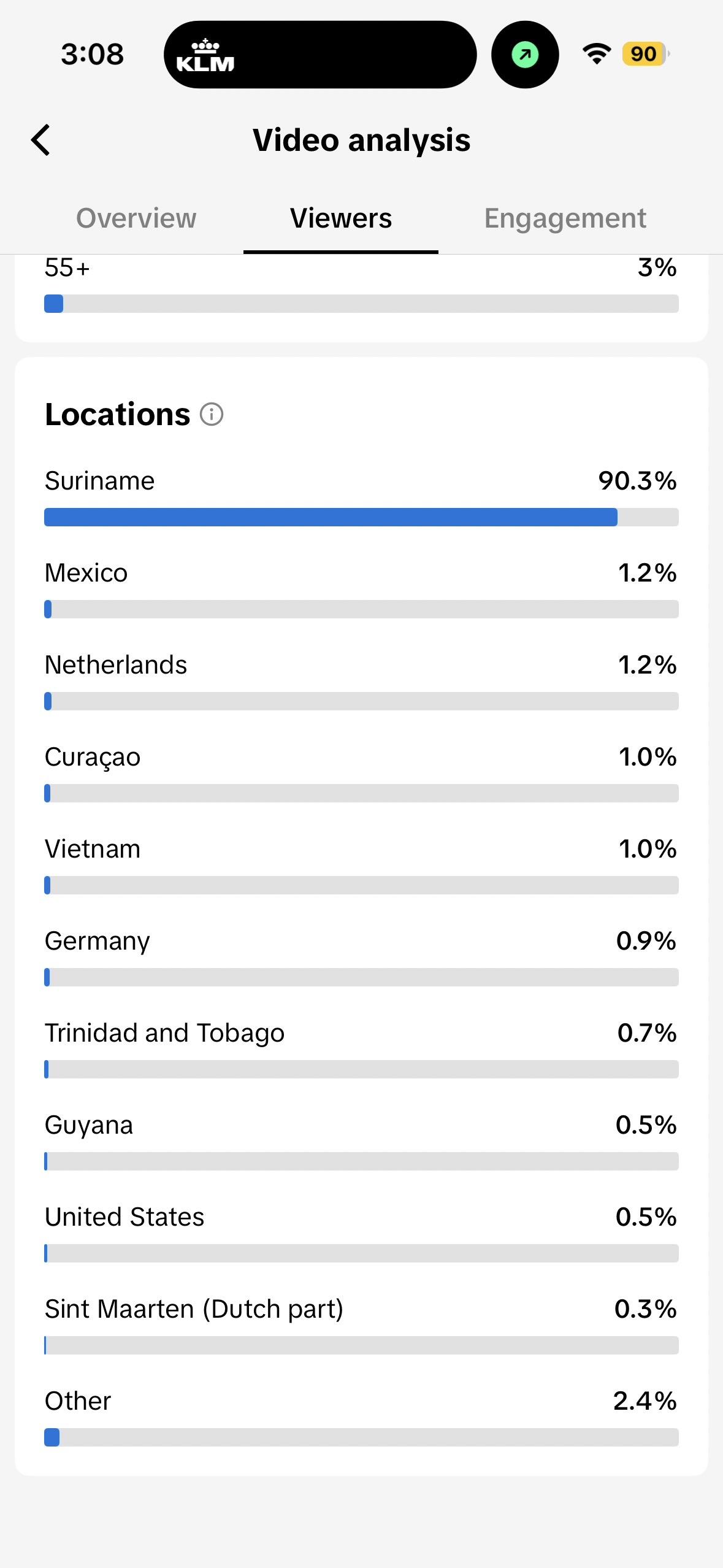Go back from Video analysis
The image size is (723, 1568).
pyautogui.click(x=41, y=140)
